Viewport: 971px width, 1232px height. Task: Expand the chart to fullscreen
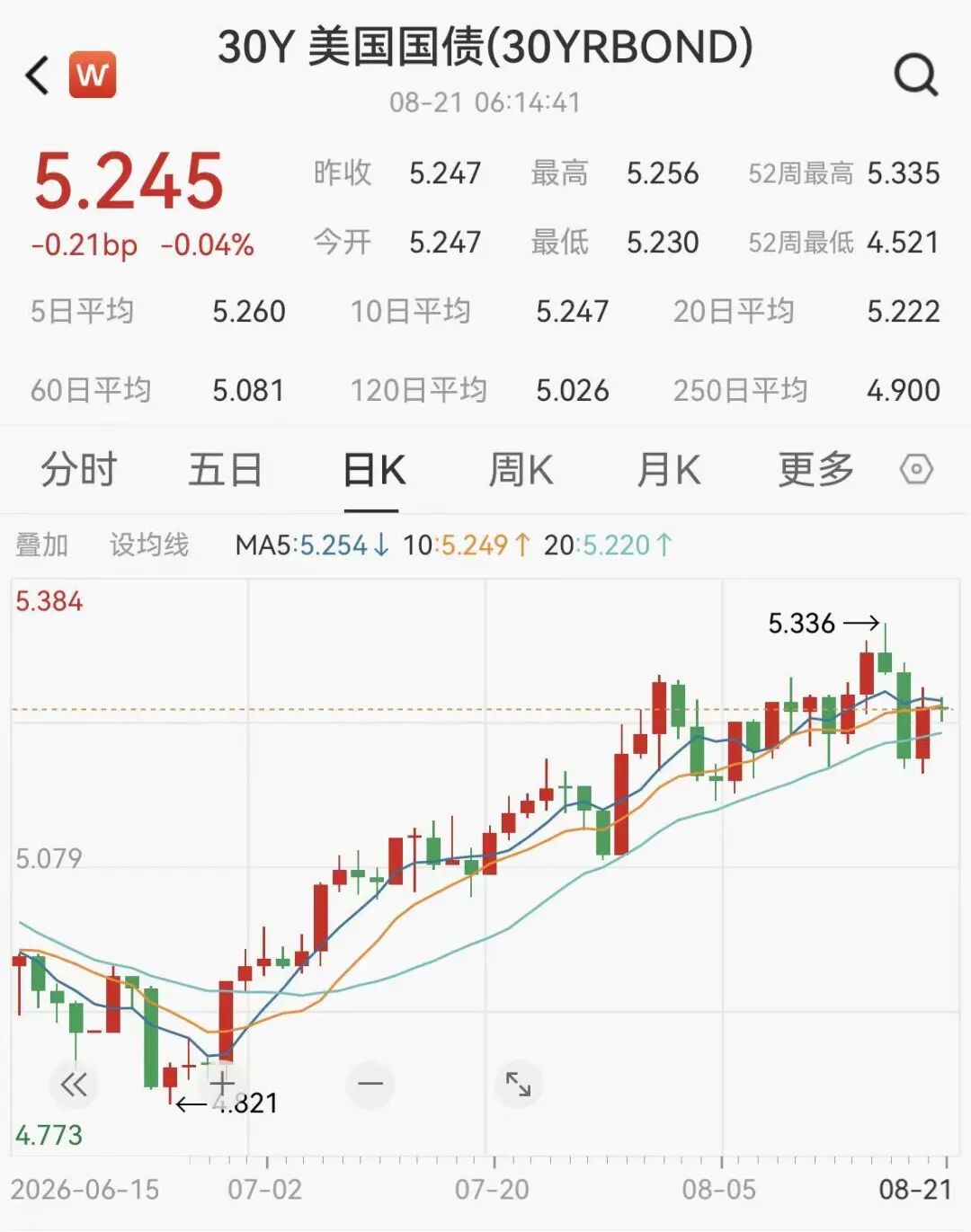(518, 1085)
